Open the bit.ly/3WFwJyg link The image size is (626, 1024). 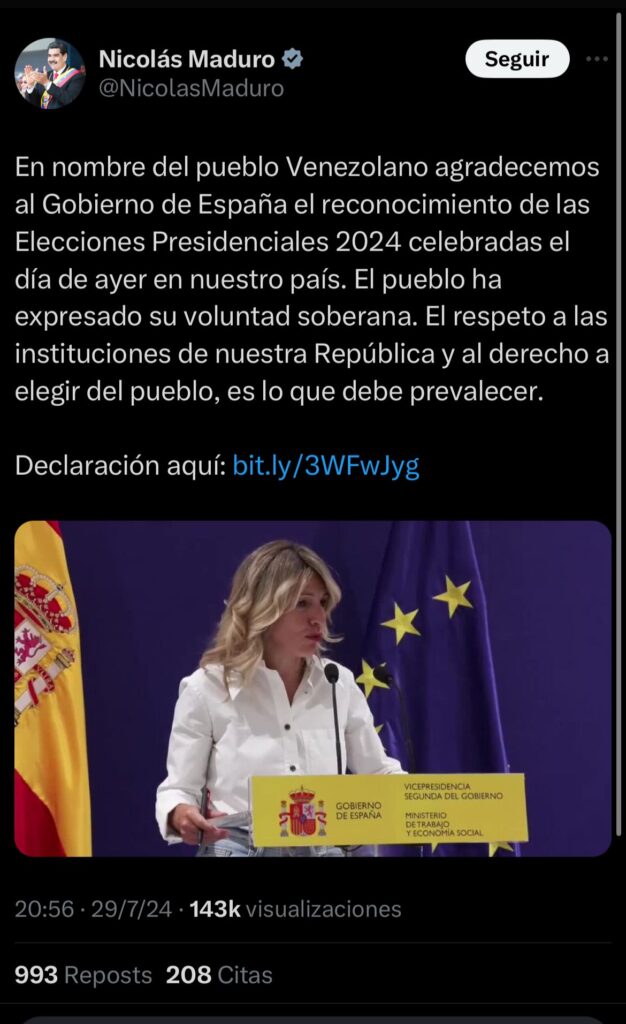click(x=326, y=465)
